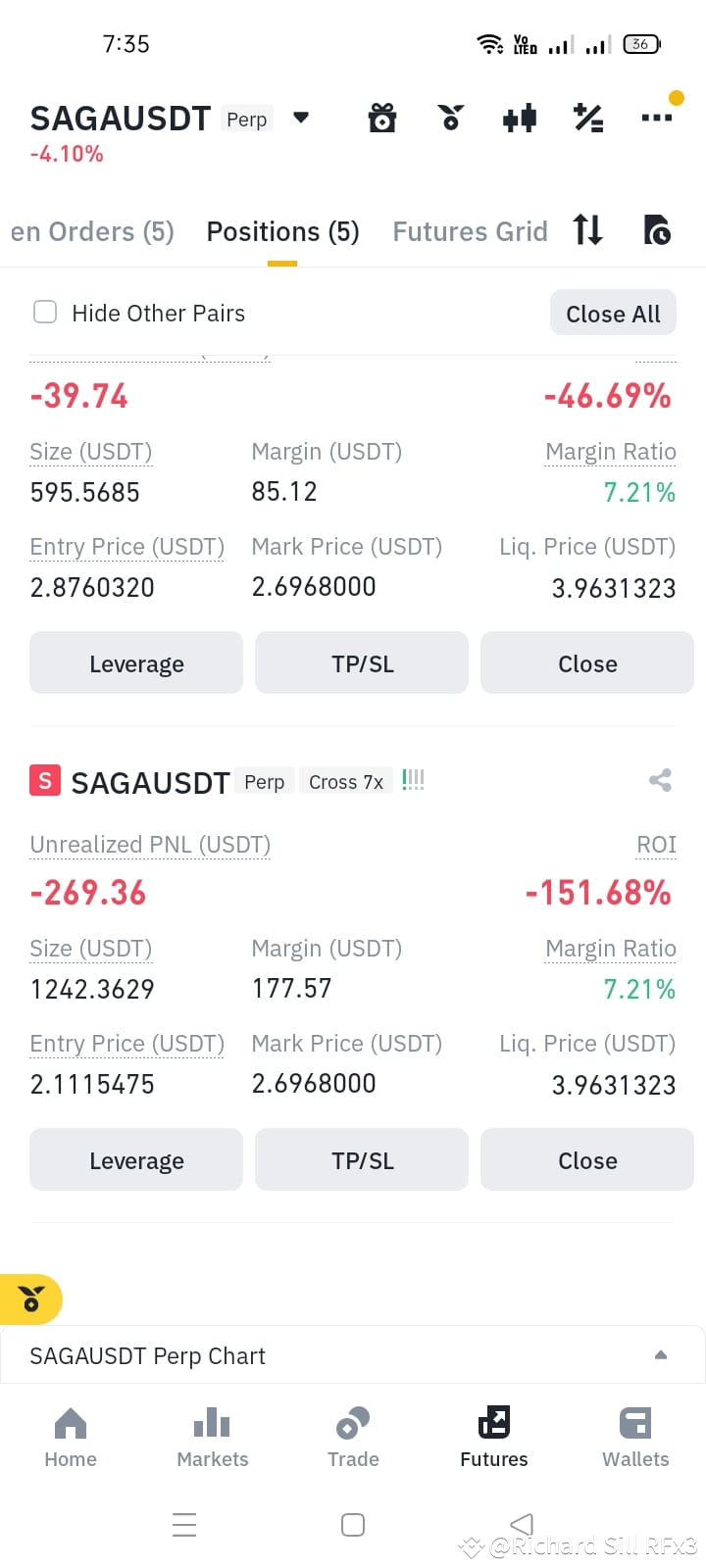The width and height of the screenshot is (706, 1568).
Task: Open the trade history document icon
Action: point(657,230)
